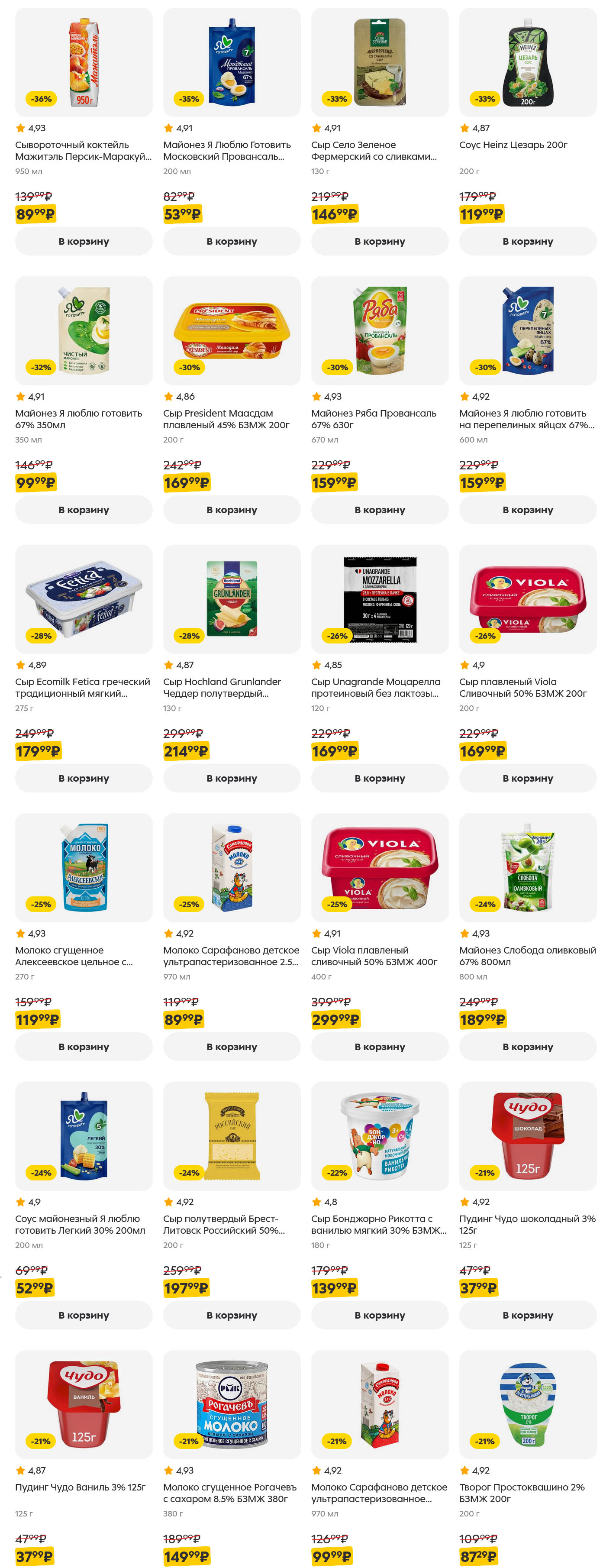Add Heinz Цезарь sauce to cart

[x=527, y=241]
